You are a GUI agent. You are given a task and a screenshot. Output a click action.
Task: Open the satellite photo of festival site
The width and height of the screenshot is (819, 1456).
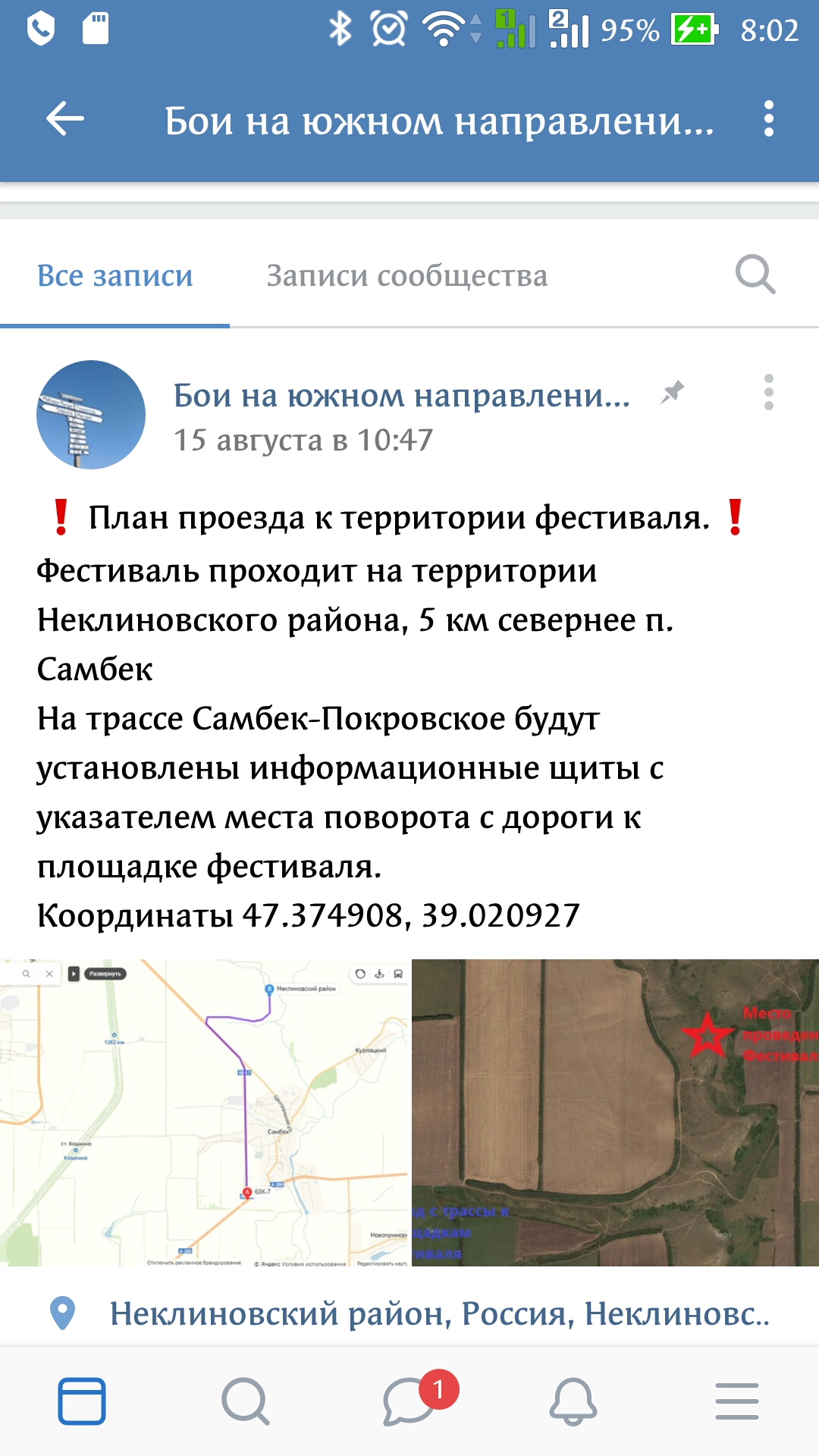click(615, 1112)
